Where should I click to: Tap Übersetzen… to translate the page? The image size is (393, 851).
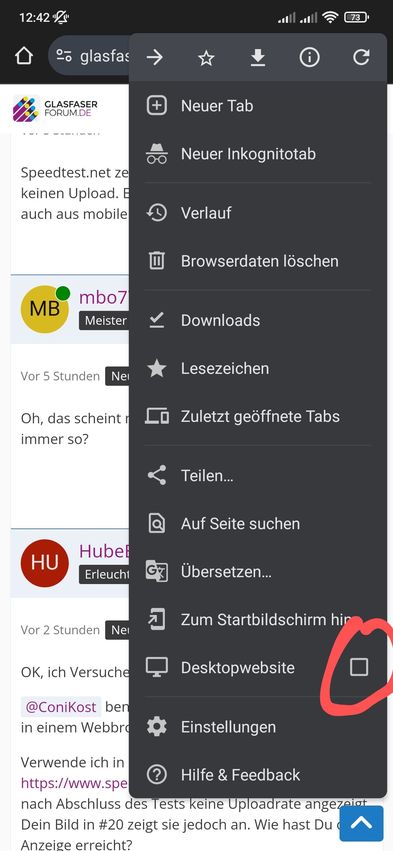point(258,571)
